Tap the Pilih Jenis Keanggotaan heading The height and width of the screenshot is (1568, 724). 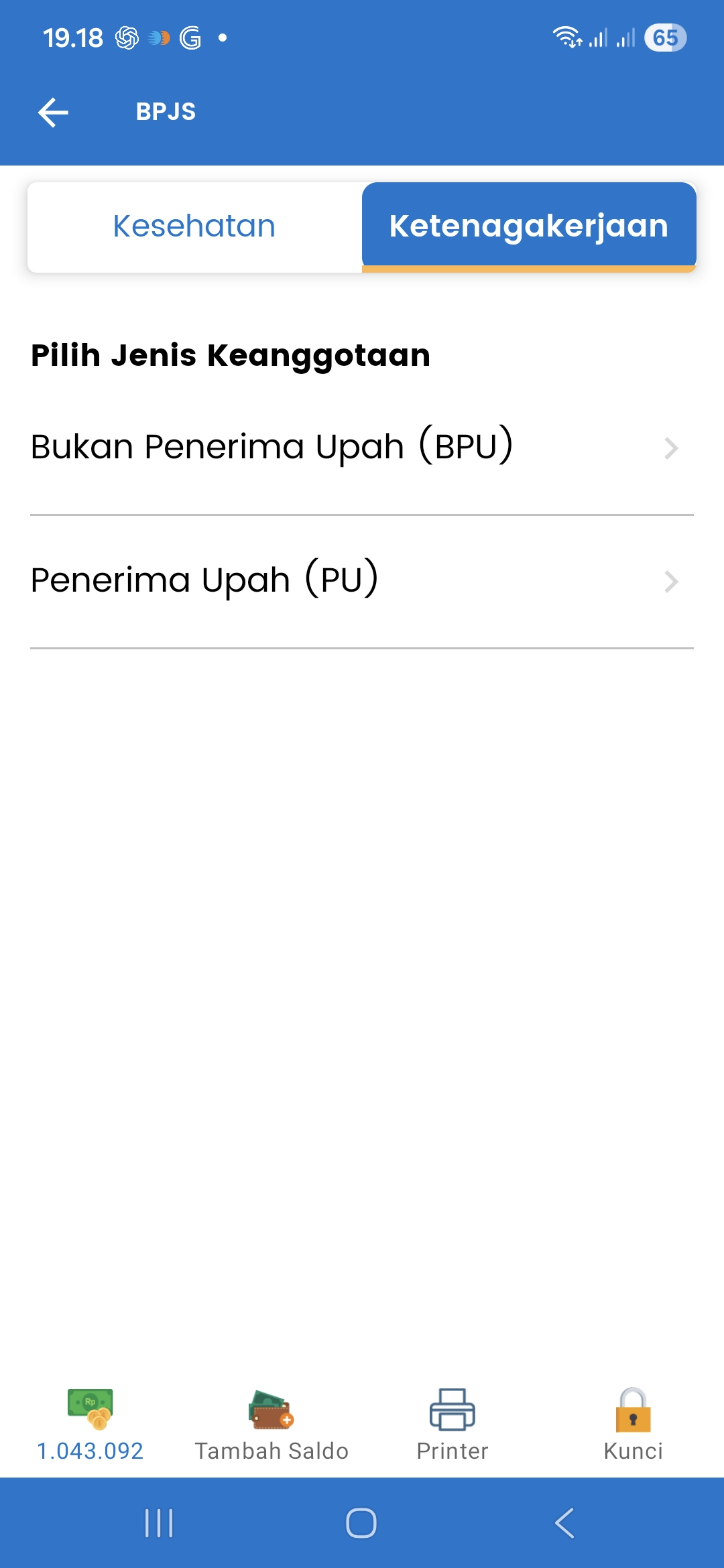[229, 355]
